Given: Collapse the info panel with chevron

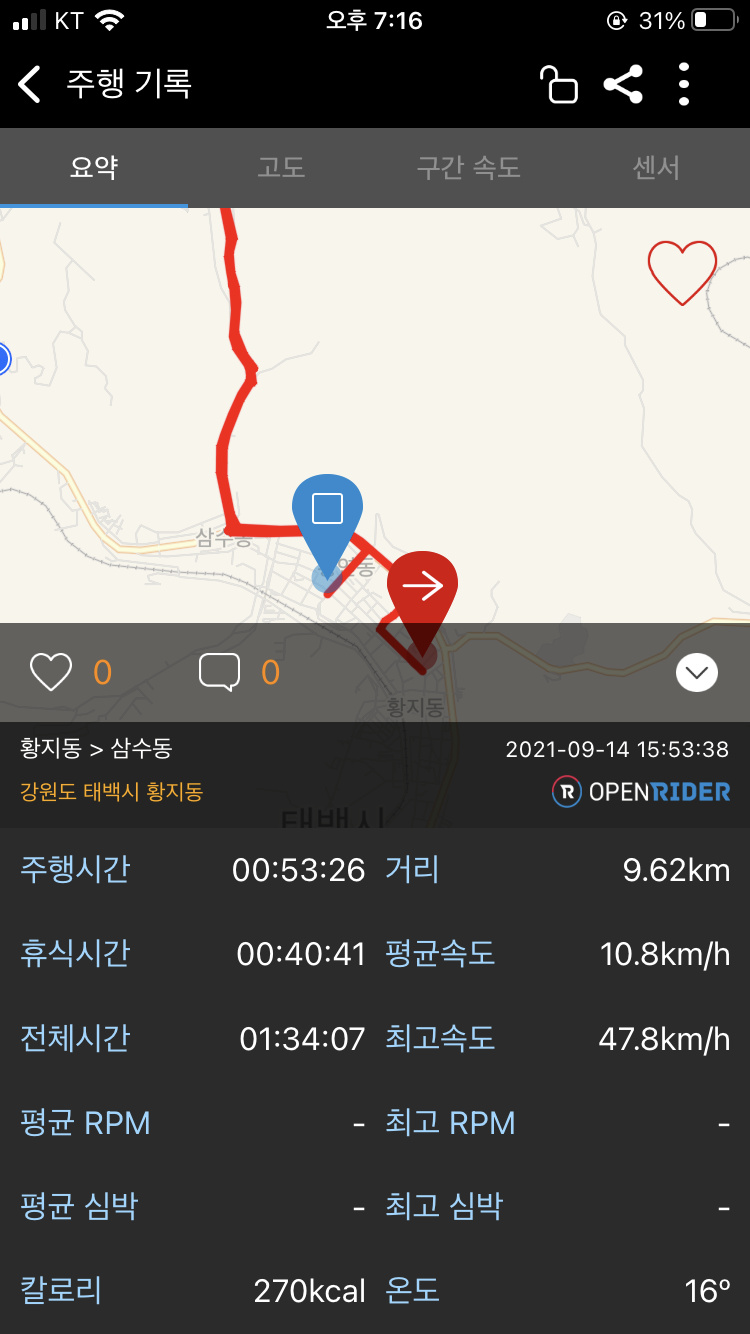Looking at the screenshot, I should coord(697,672).
